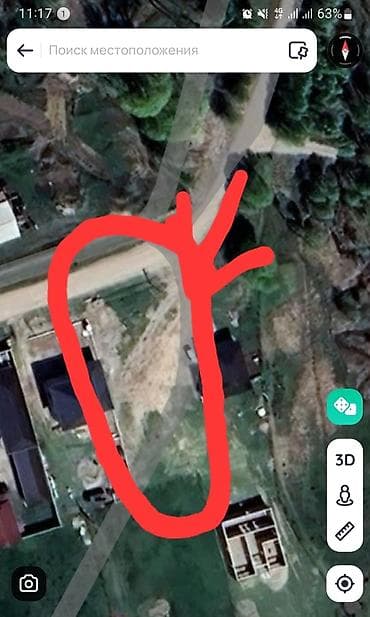Image resolution: width=370 pixels, height=617 pixels.
Task: Capture map with camera button
Action: coord(29,584)
